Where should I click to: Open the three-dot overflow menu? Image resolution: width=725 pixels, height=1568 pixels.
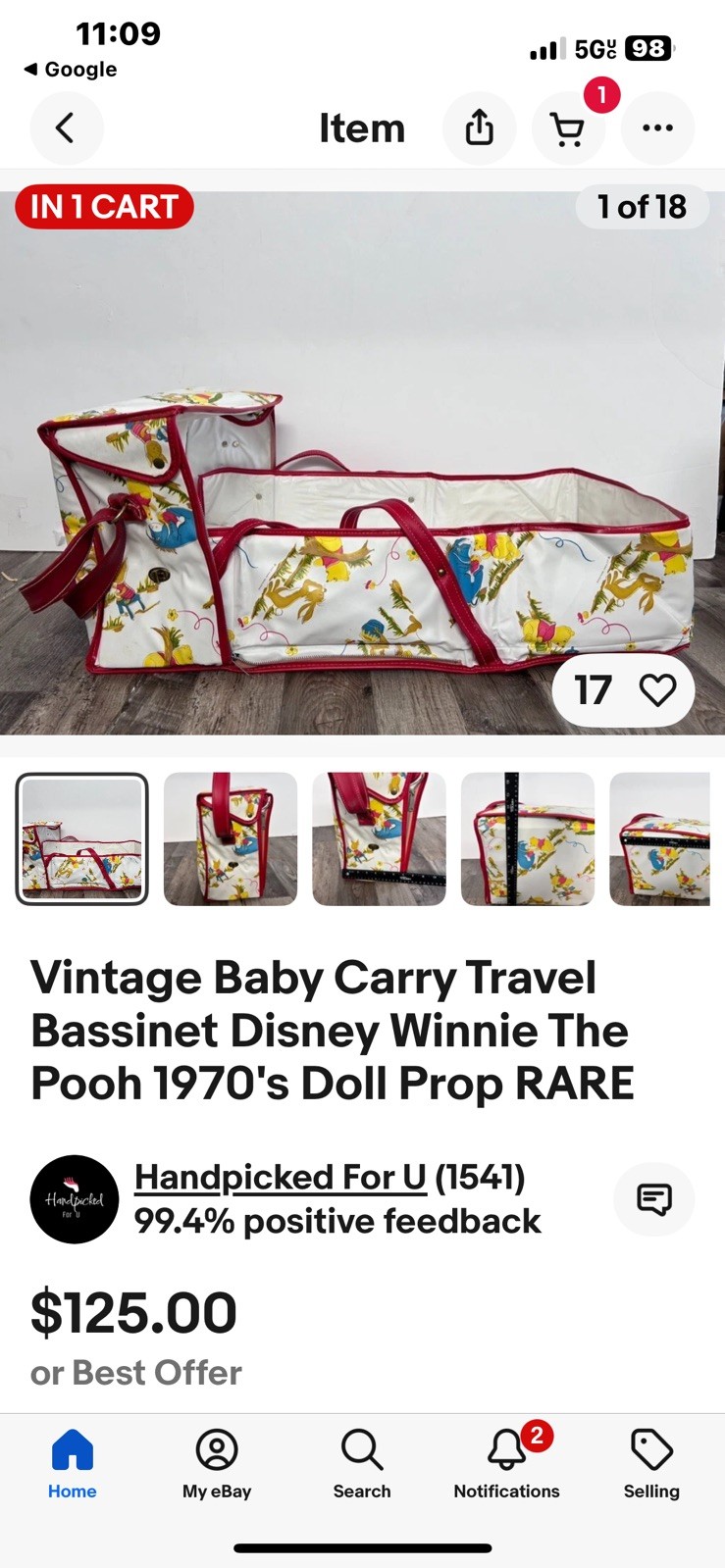click(x=657, y=128)
